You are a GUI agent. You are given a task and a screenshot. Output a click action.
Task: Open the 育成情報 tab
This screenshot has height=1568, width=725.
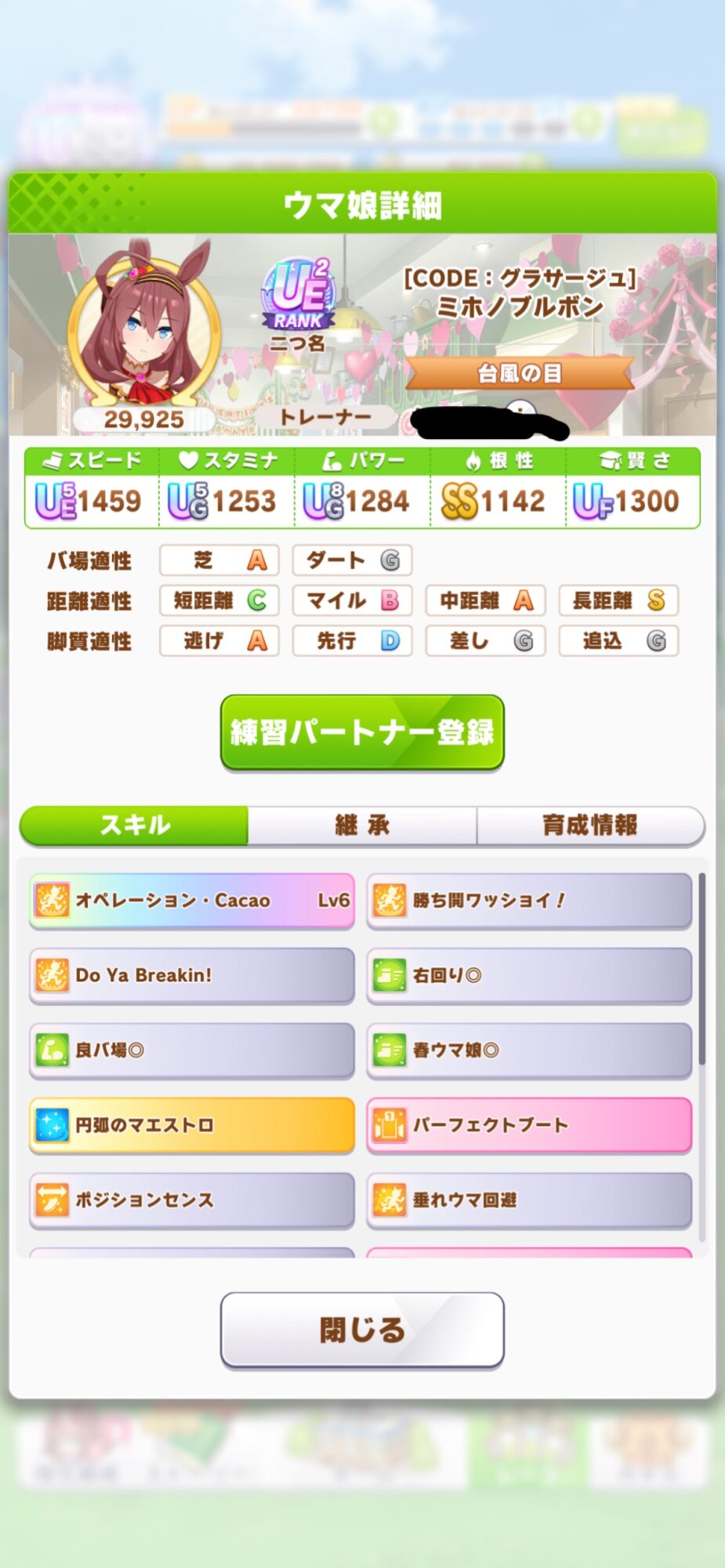(590, 825)
